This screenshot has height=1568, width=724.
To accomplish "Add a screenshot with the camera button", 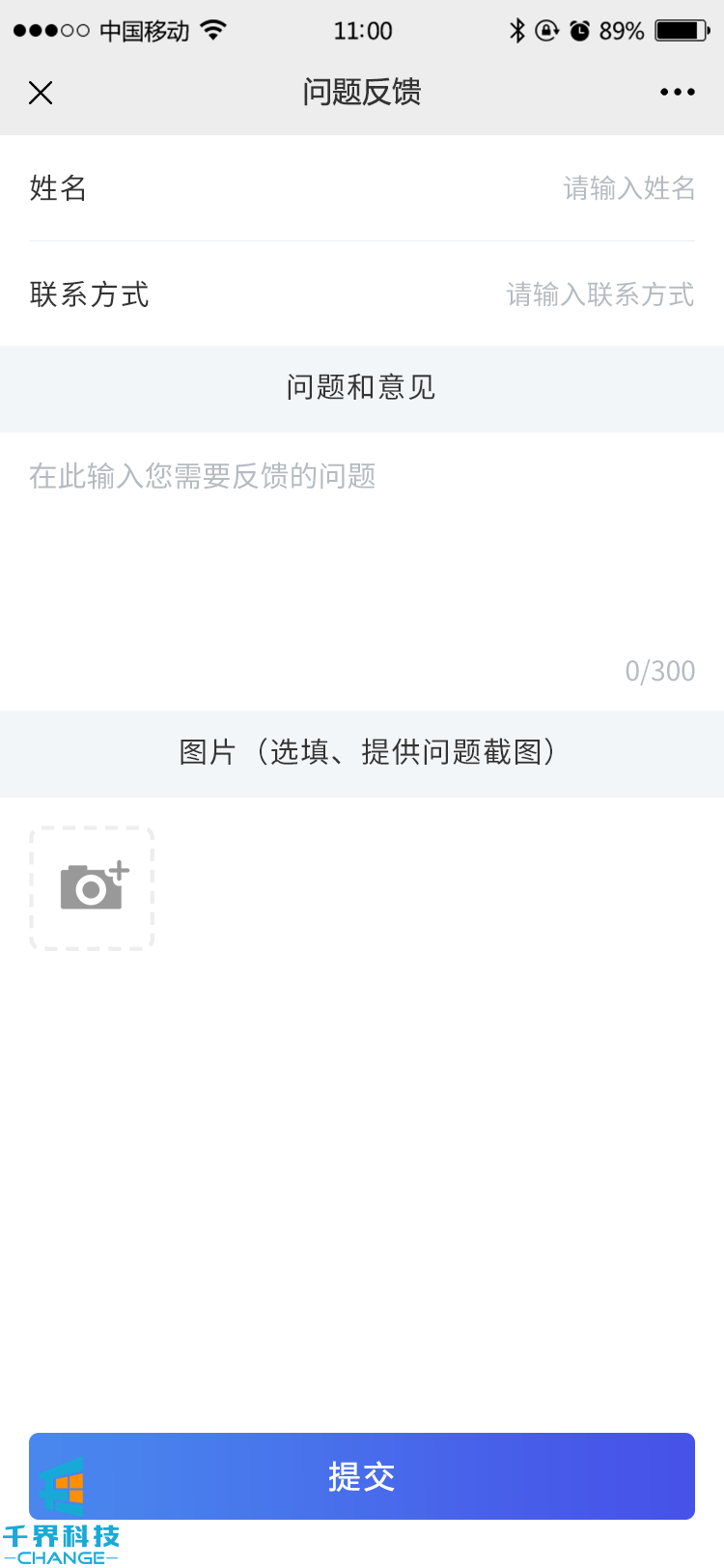I will point(92,888).
